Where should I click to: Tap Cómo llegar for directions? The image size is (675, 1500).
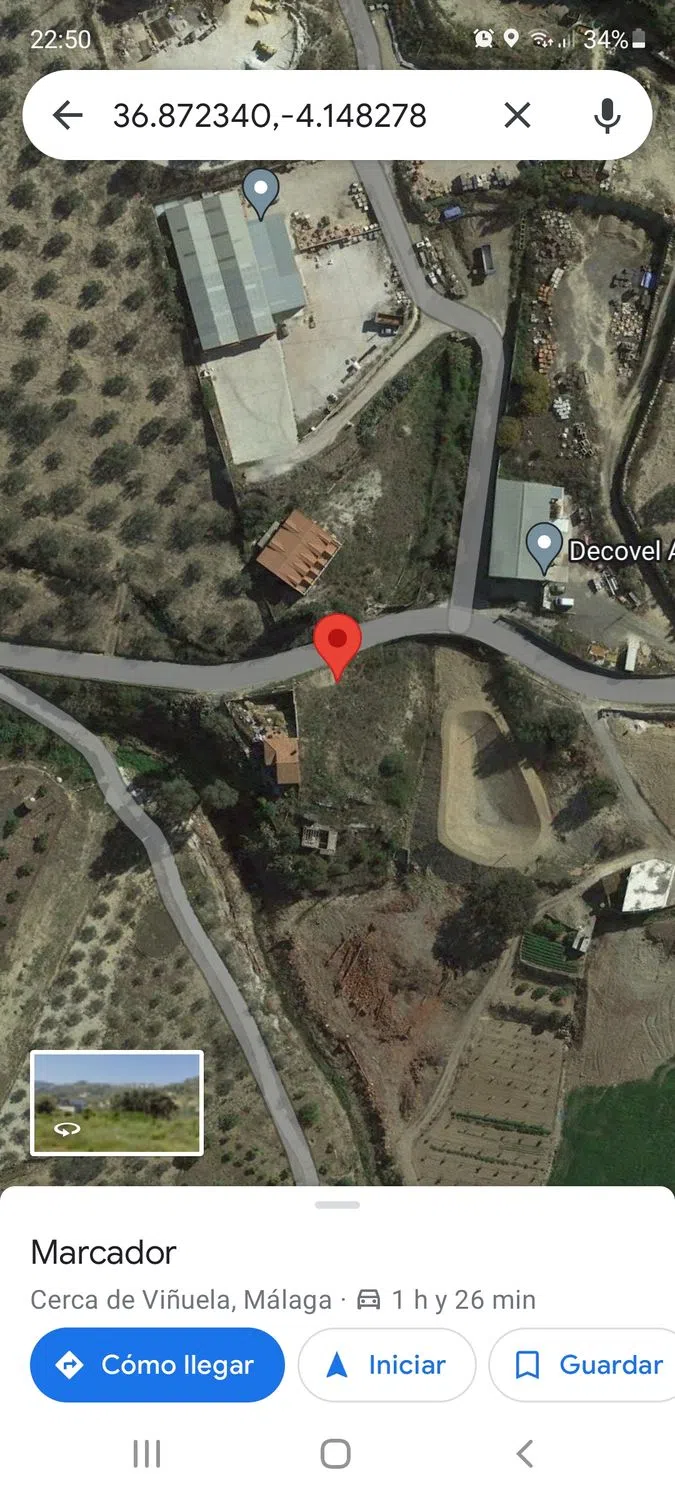click(157, 1365)
